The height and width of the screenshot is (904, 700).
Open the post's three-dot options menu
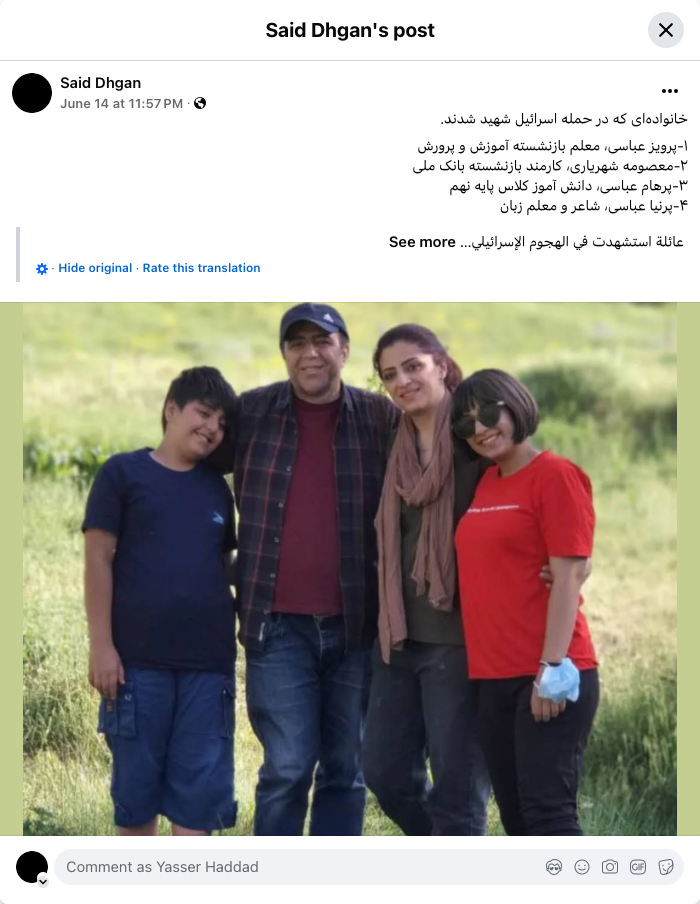point(670,91)
